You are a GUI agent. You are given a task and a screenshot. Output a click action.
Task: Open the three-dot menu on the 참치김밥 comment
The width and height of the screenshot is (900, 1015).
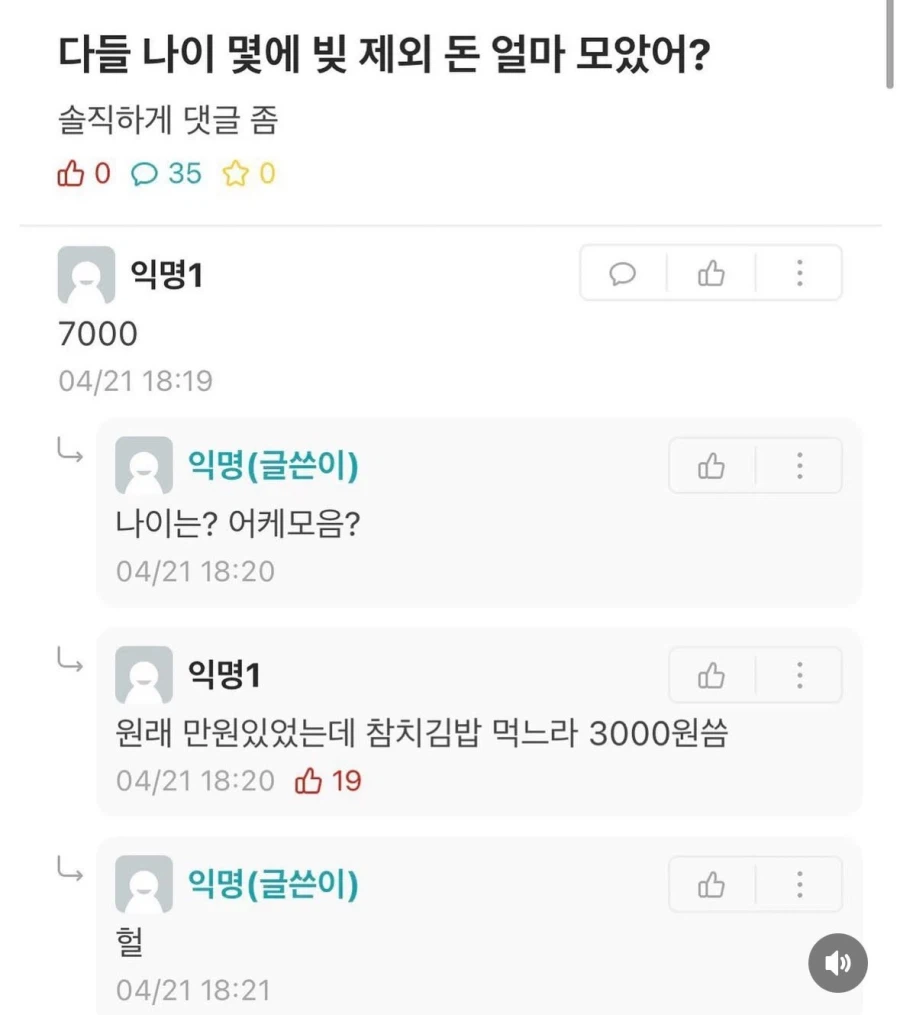(800, 675)
